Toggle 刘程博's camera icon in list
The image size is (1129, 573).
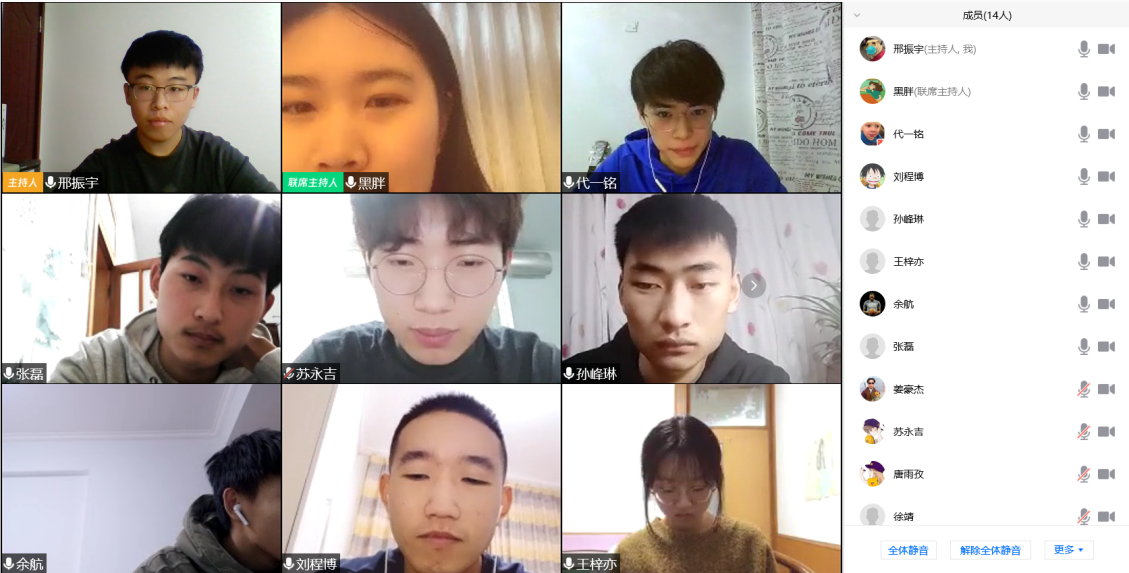(x=1106, y=177)
